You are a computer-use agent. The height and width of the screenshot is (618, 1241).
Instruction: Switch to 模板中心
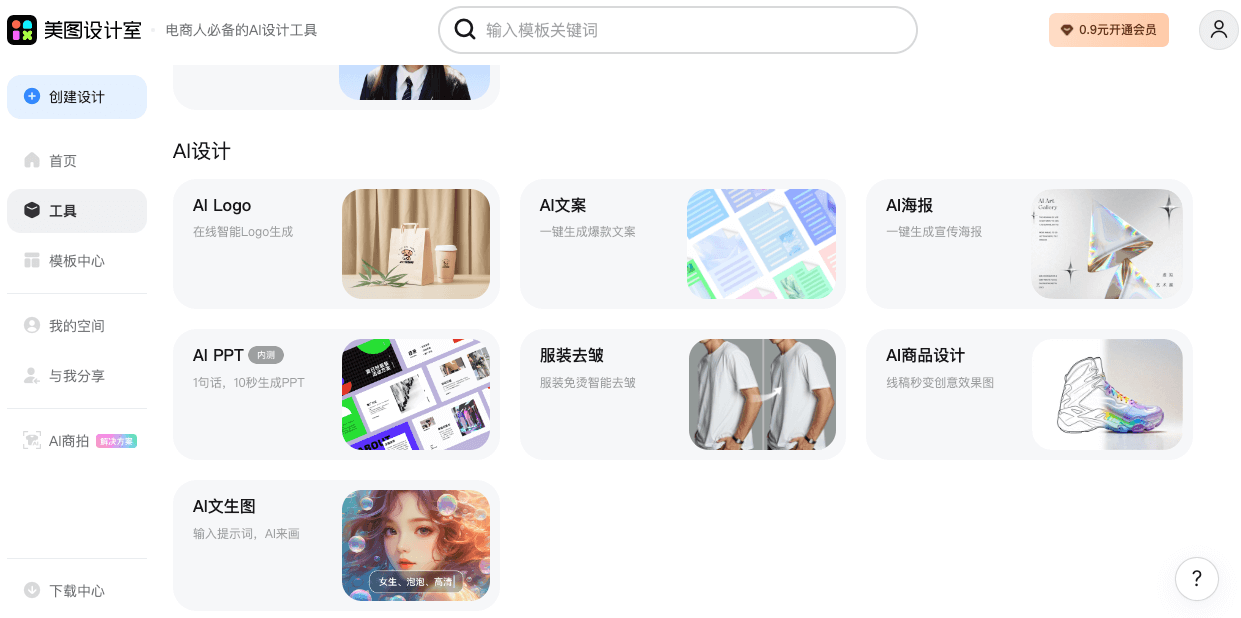[77, 261]
